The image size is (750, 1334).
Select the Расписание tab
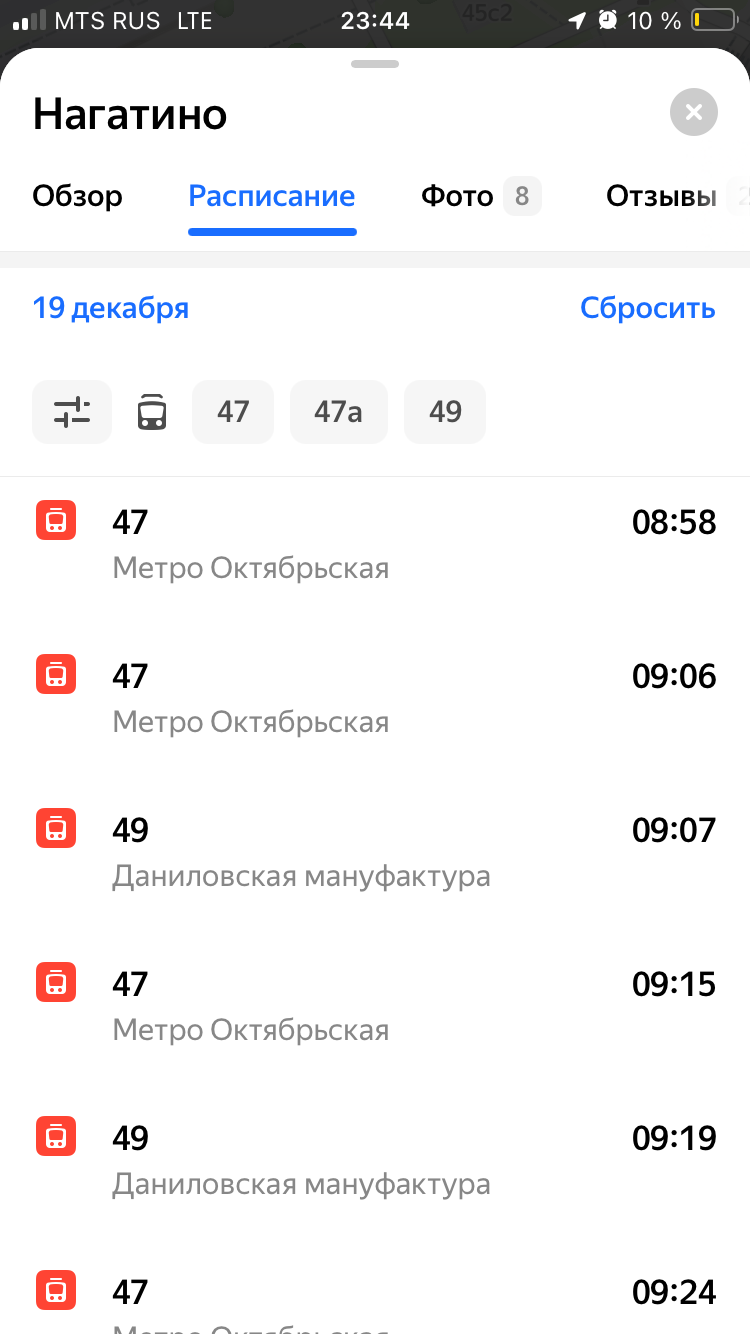tap(272, 196)
